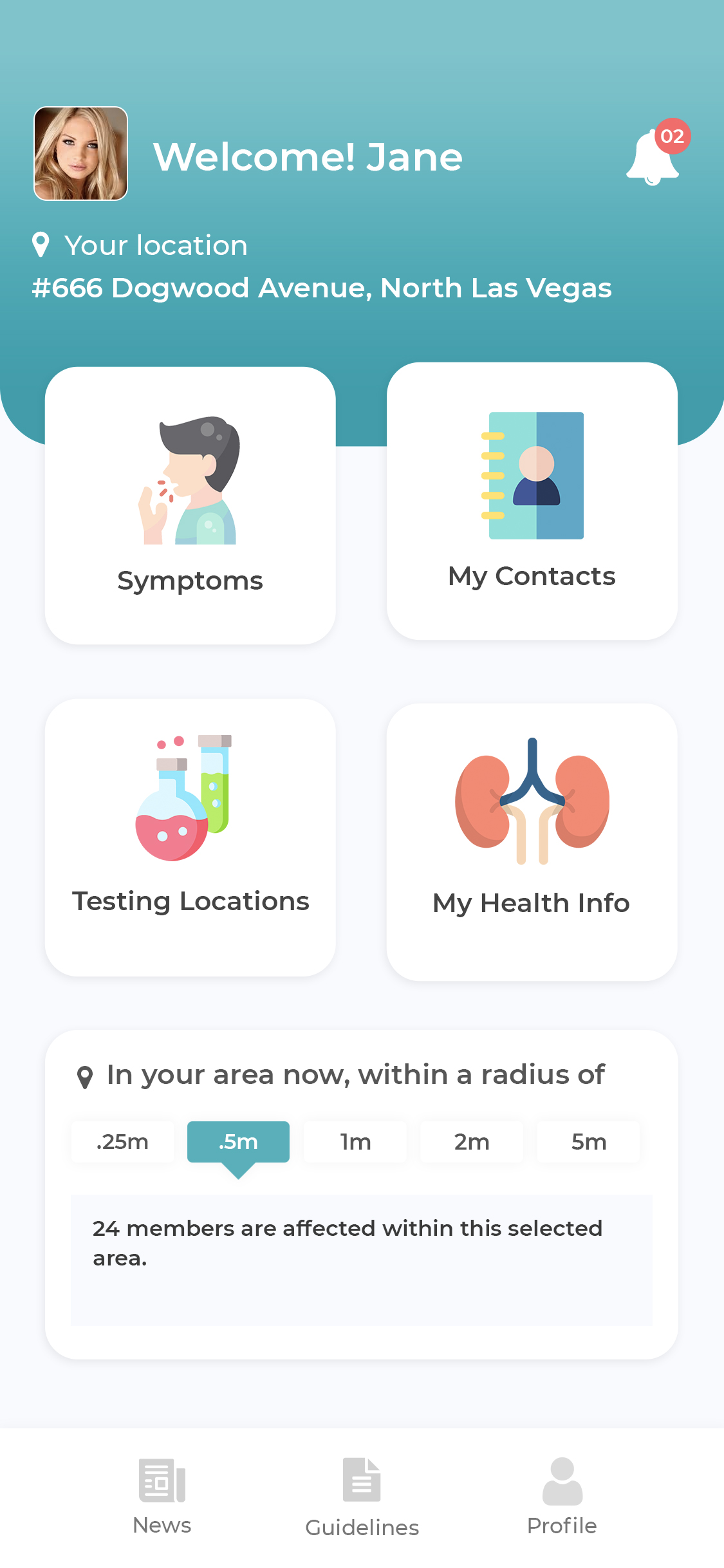This screenshot has width=724, height=1568.
Task: Open My Health Info card
Action: (x=532, y=842)
